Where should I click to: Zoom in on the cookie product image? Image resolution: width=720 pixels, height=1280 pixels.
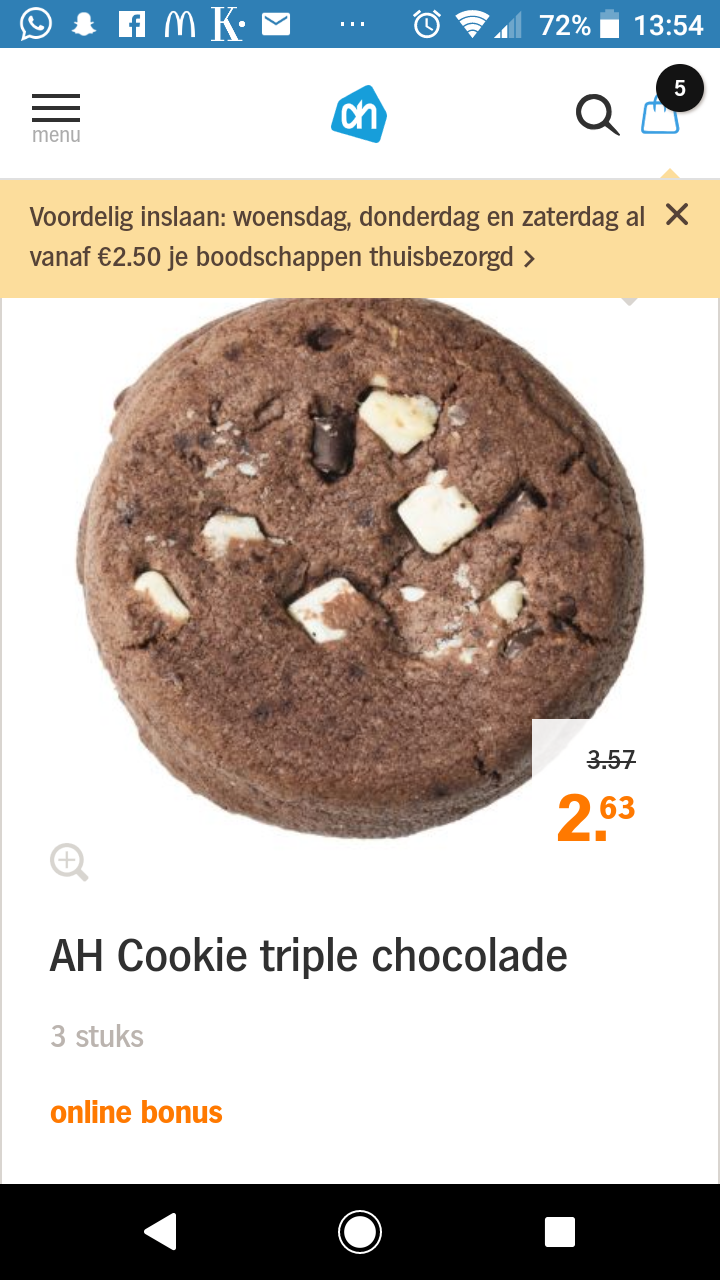click(x=69, y=862)
